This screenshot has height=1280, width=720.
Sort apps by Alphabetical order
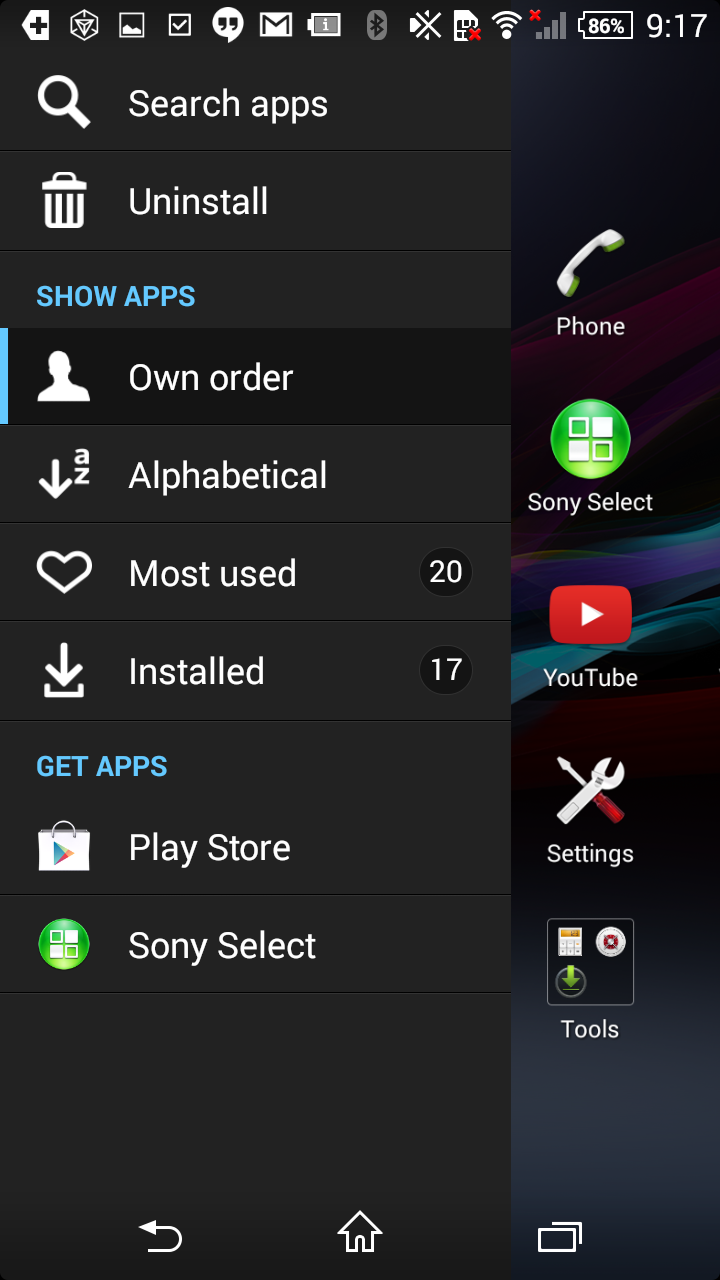click(x=255, y=475)
